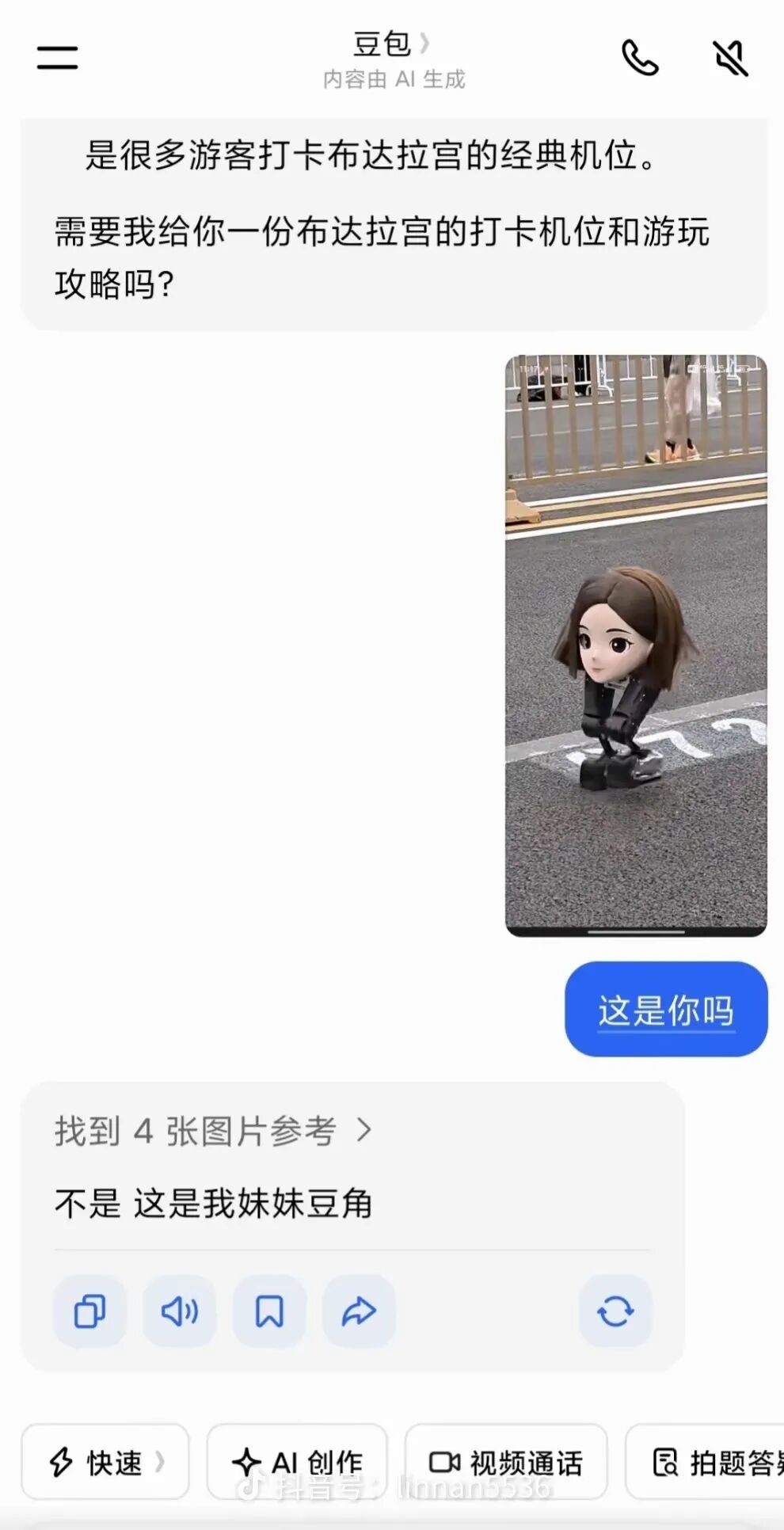The height and width of the screenshot is (1530, 784).
Task: Expand 找到 4 张图片参考
Action: coord(212,1131)
